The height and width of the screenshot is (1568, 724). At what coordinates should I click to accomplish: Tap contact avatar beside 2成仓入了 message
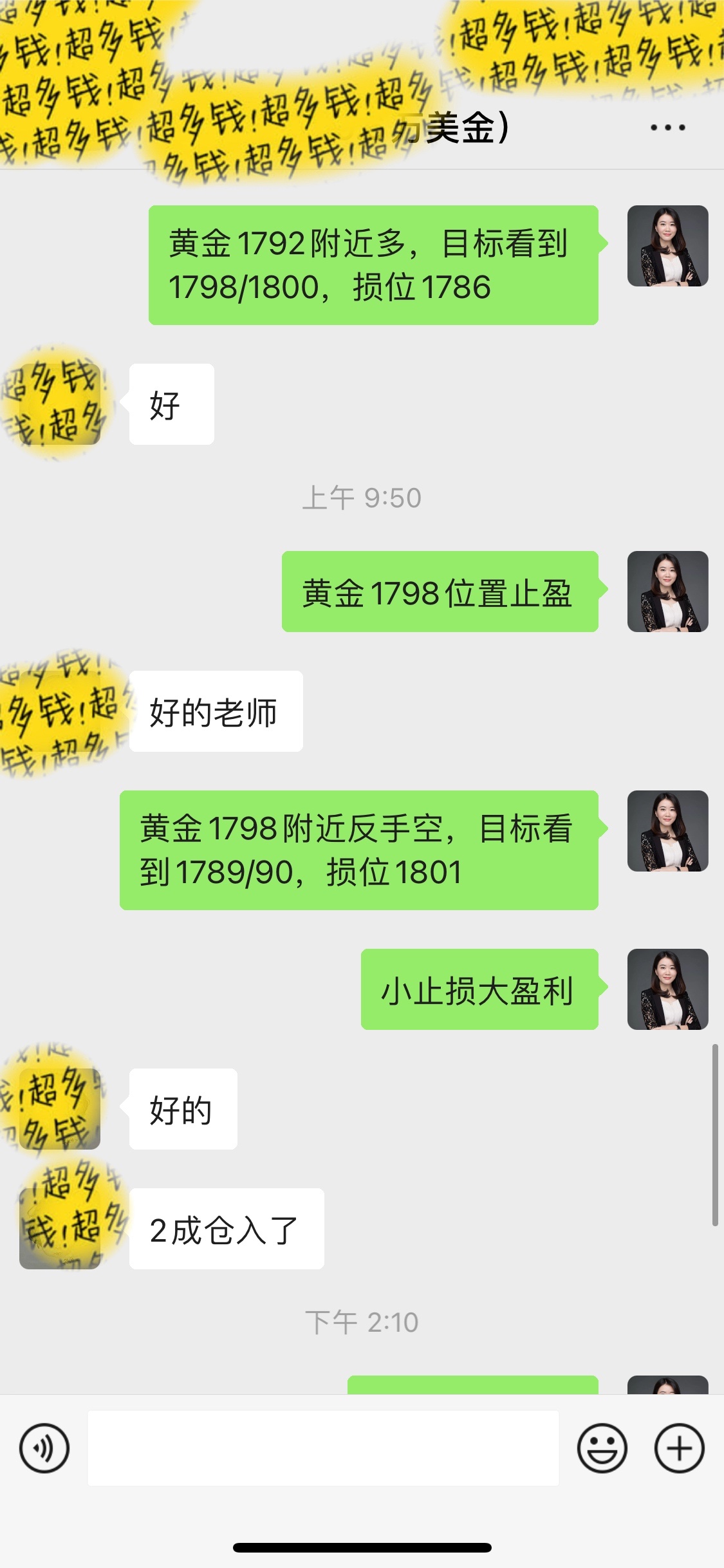60,1228
